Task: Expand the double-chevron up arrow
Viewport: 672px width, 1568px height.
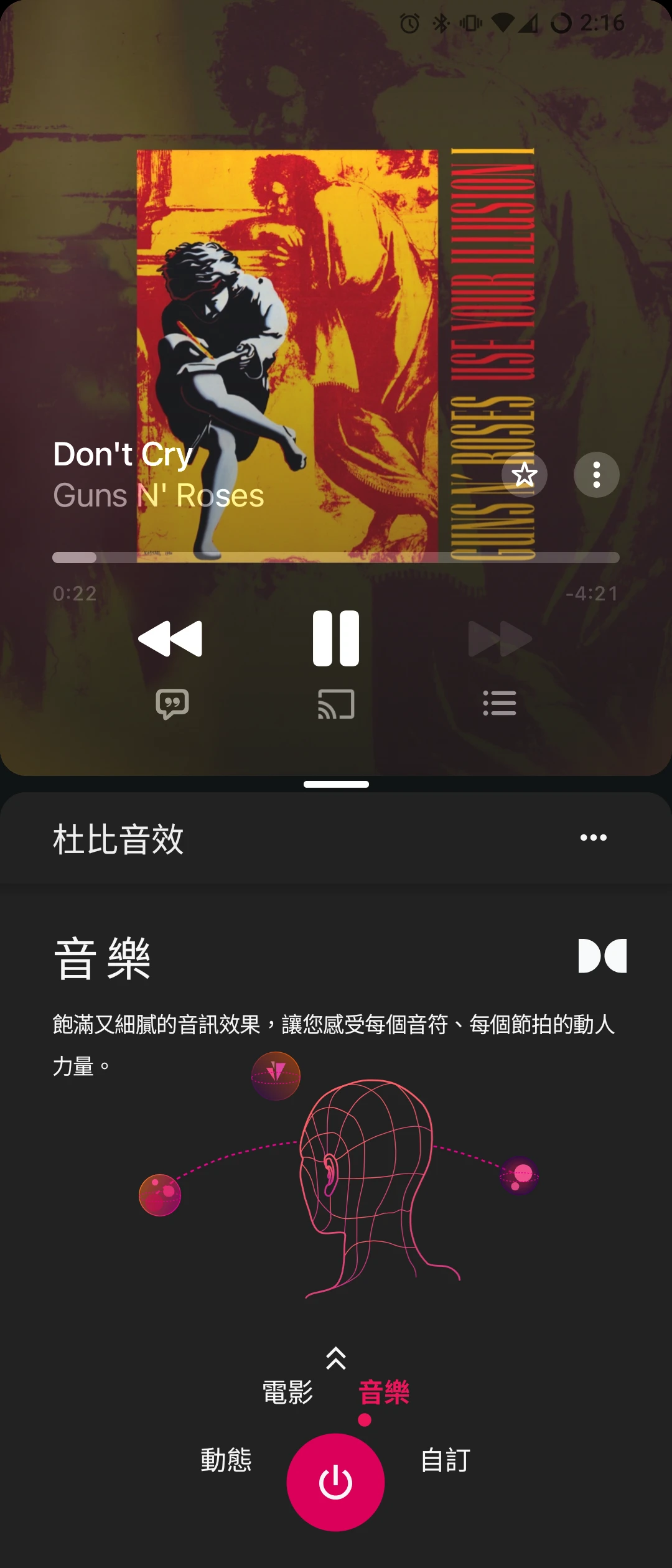Action: [336, 1358]
